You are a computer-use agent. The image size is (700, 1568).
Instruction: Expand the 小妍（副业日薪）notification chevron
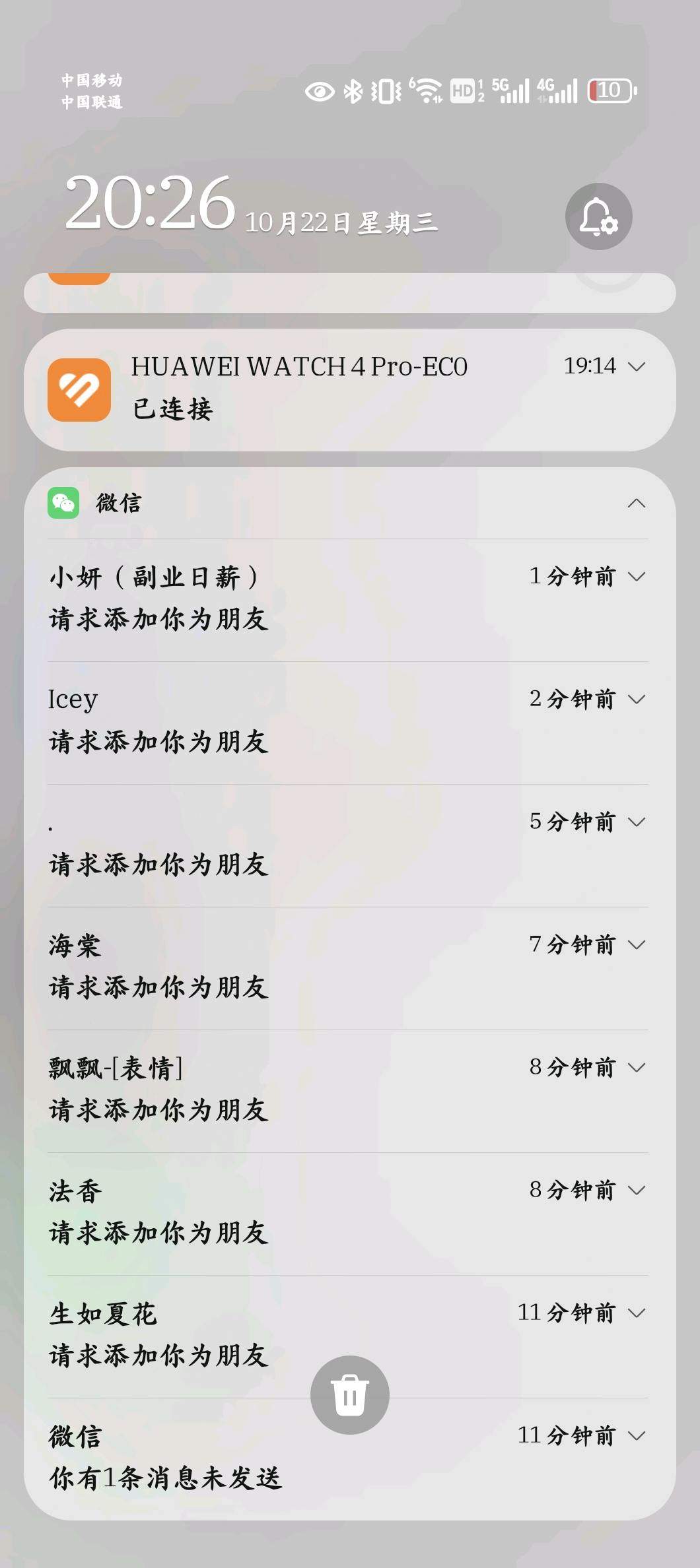tap(636, 576)
